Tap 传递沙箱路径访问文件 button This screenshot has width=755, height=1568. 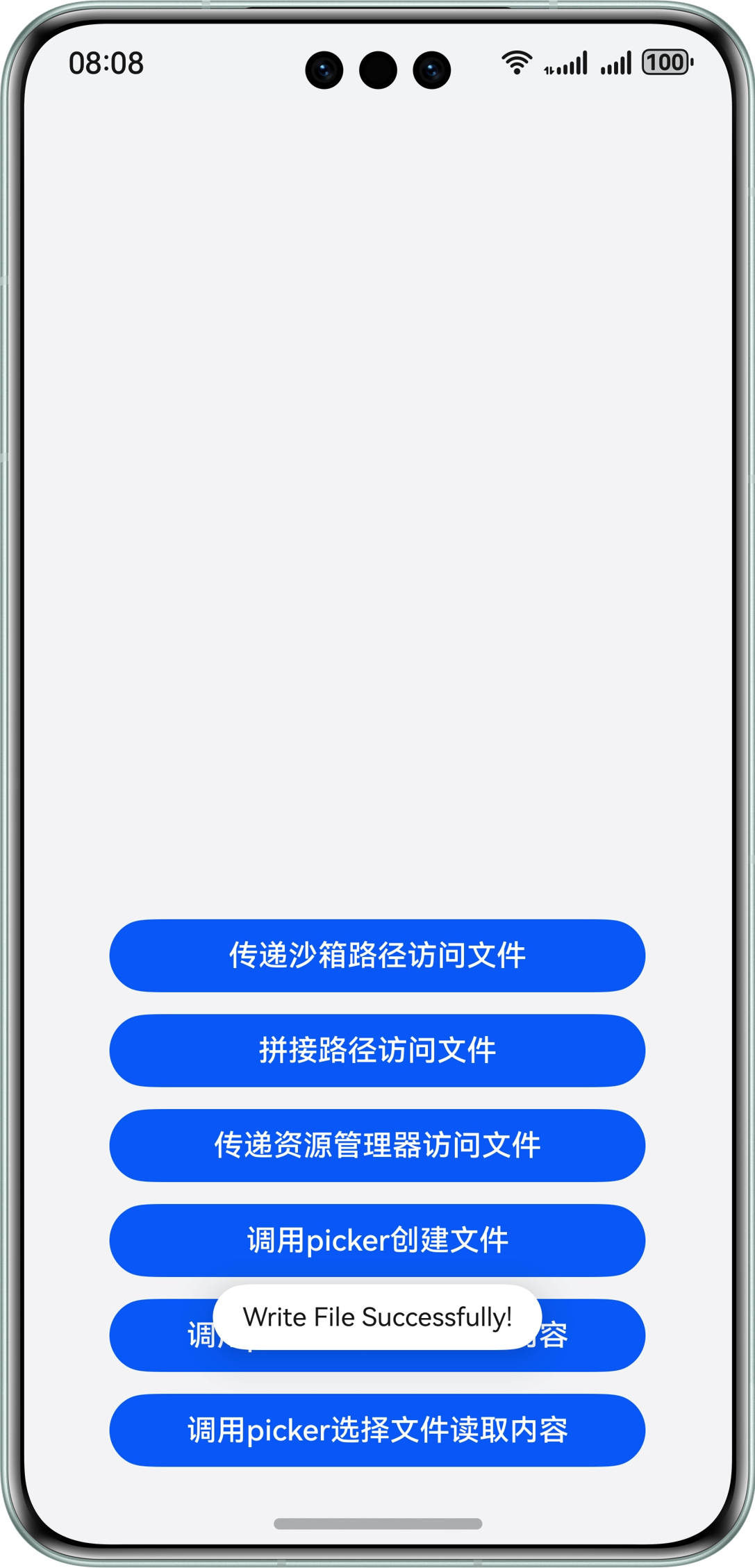(x=377, y=956)
